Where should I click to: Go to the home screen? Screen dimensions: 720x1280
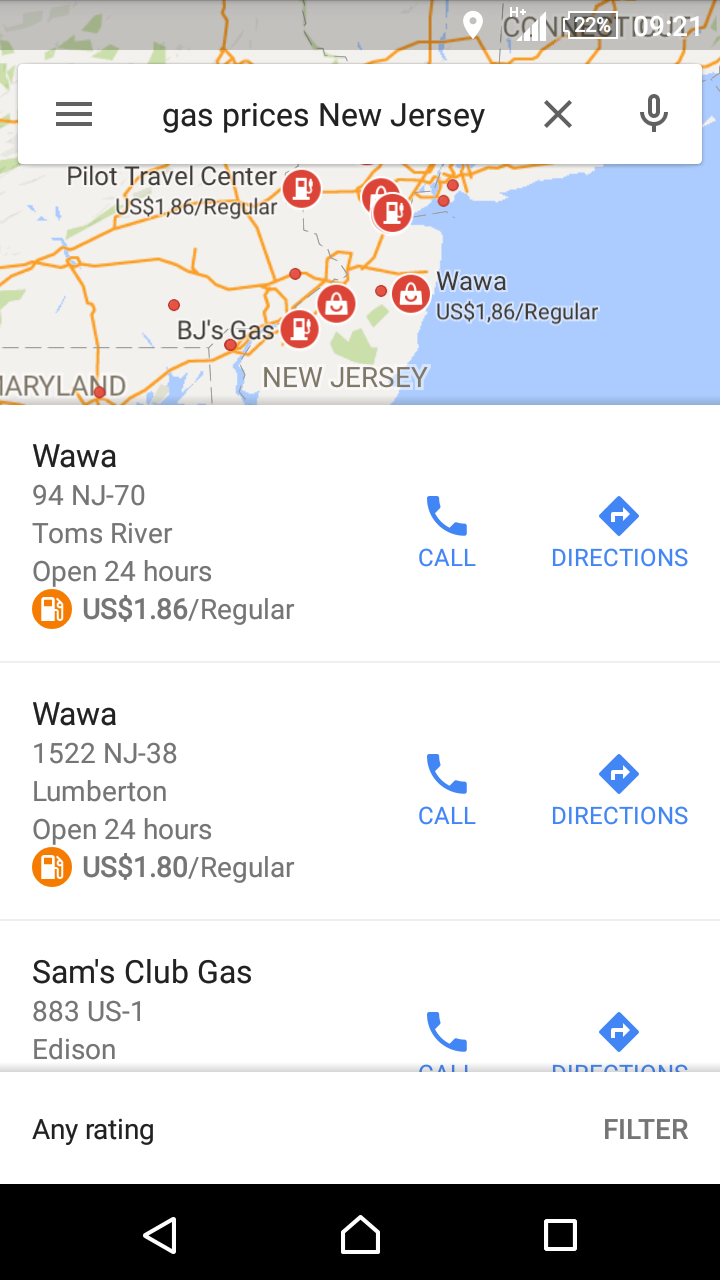click(360, 1235)
